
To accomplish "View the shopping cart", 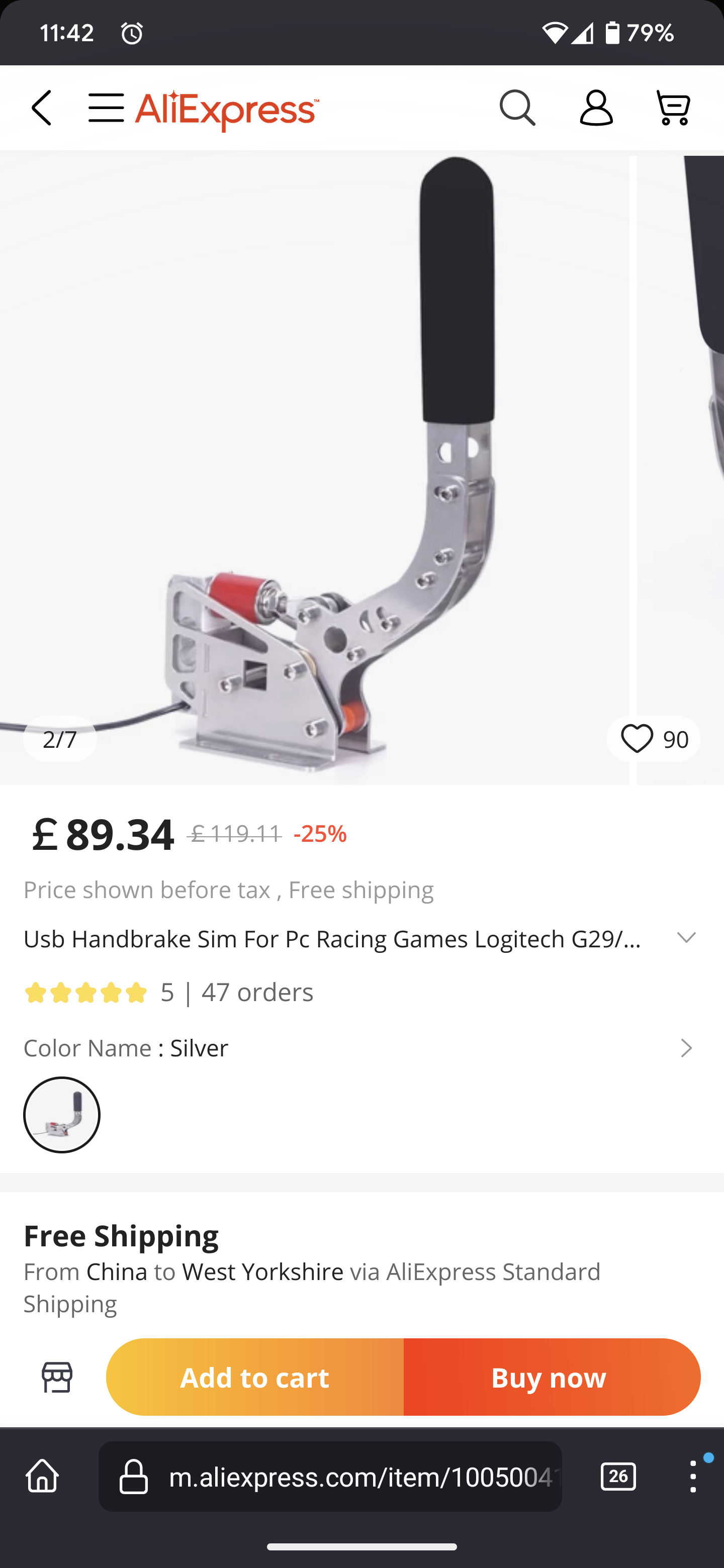I will point(673,108).
